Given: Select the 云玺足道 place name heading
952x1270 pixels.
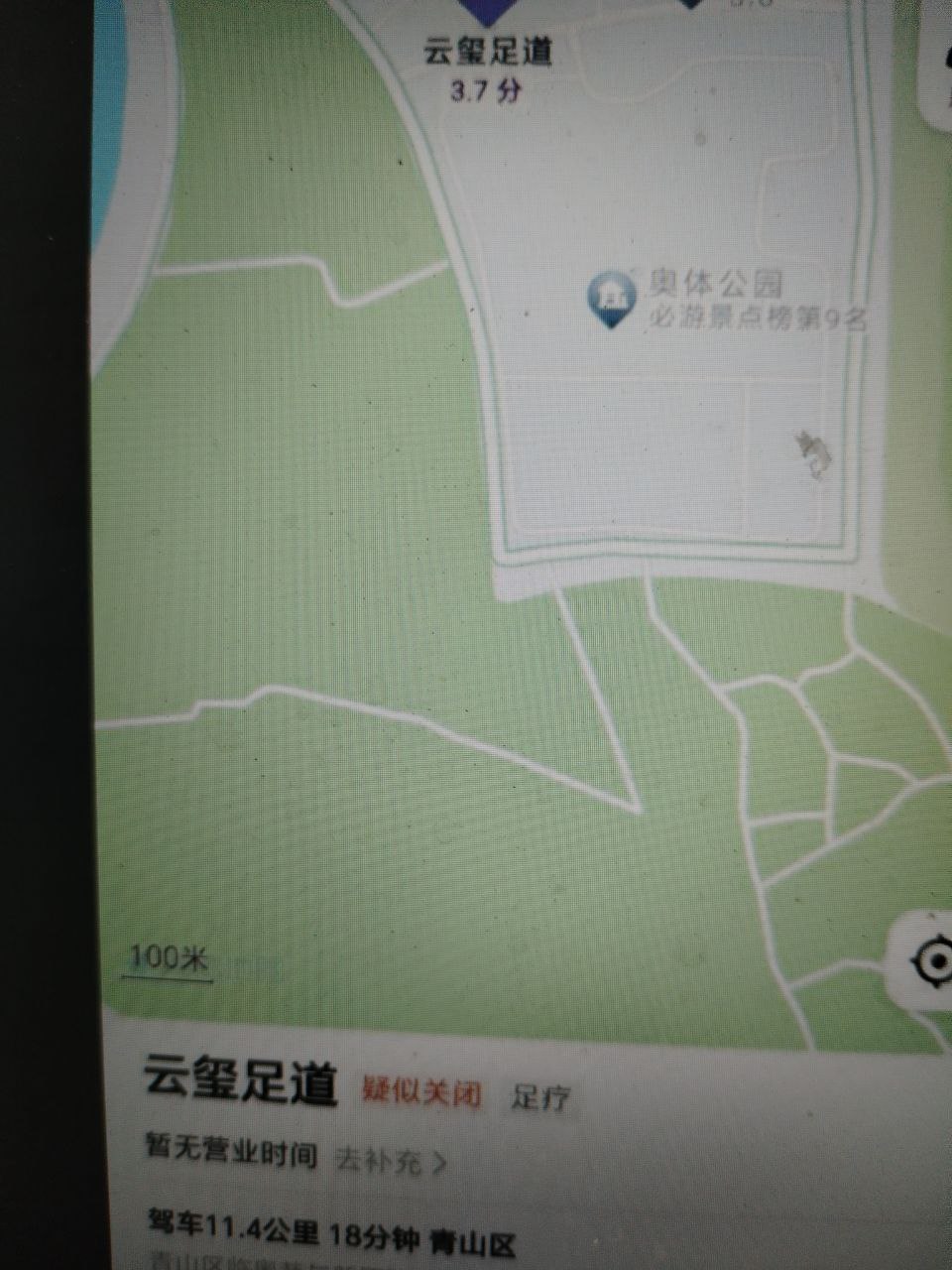Looking at the screenshot, I should point(245,1079).
